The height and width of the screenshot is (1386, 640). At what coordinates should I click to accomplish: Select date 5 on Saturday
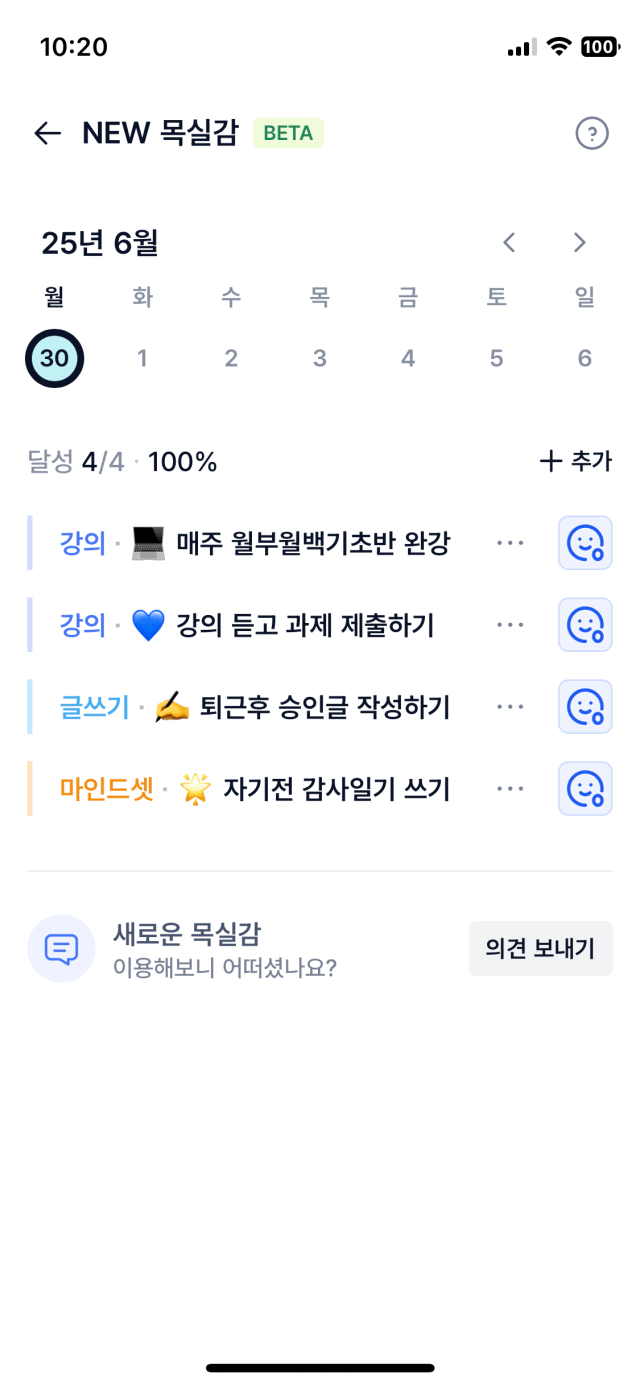[x=496, y=358]
